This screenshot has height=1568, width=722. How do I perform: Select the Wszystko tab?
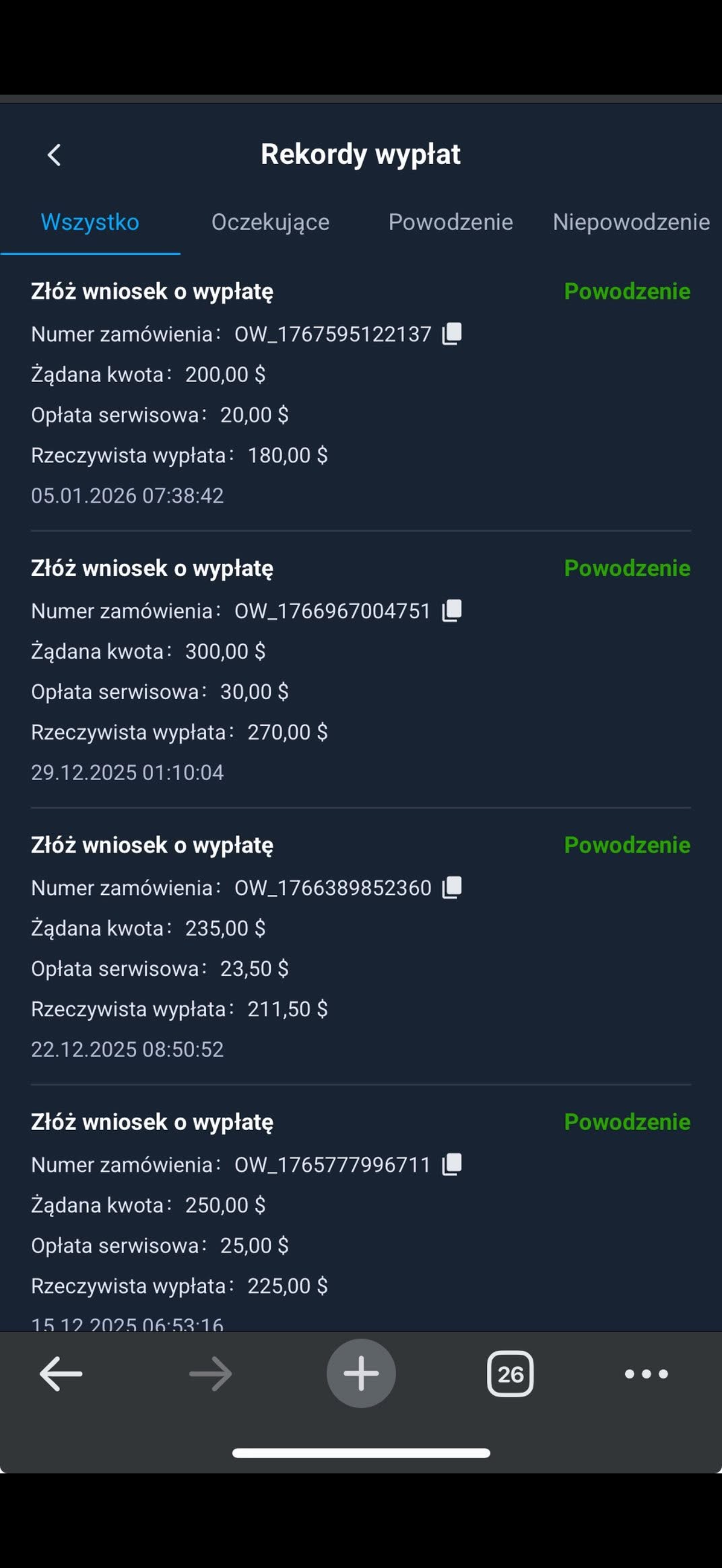click(90, 222)
